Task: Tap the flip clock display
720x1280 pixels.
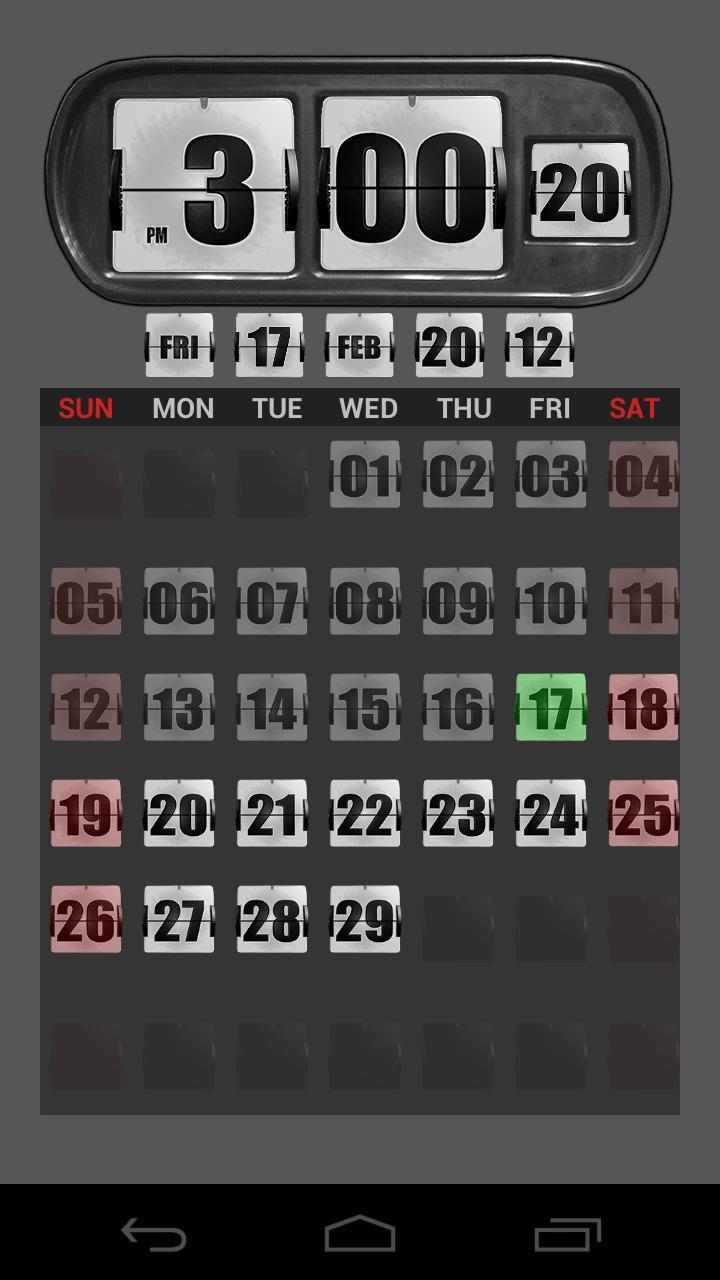Action: pyautogui.click(x=357, y=182)
